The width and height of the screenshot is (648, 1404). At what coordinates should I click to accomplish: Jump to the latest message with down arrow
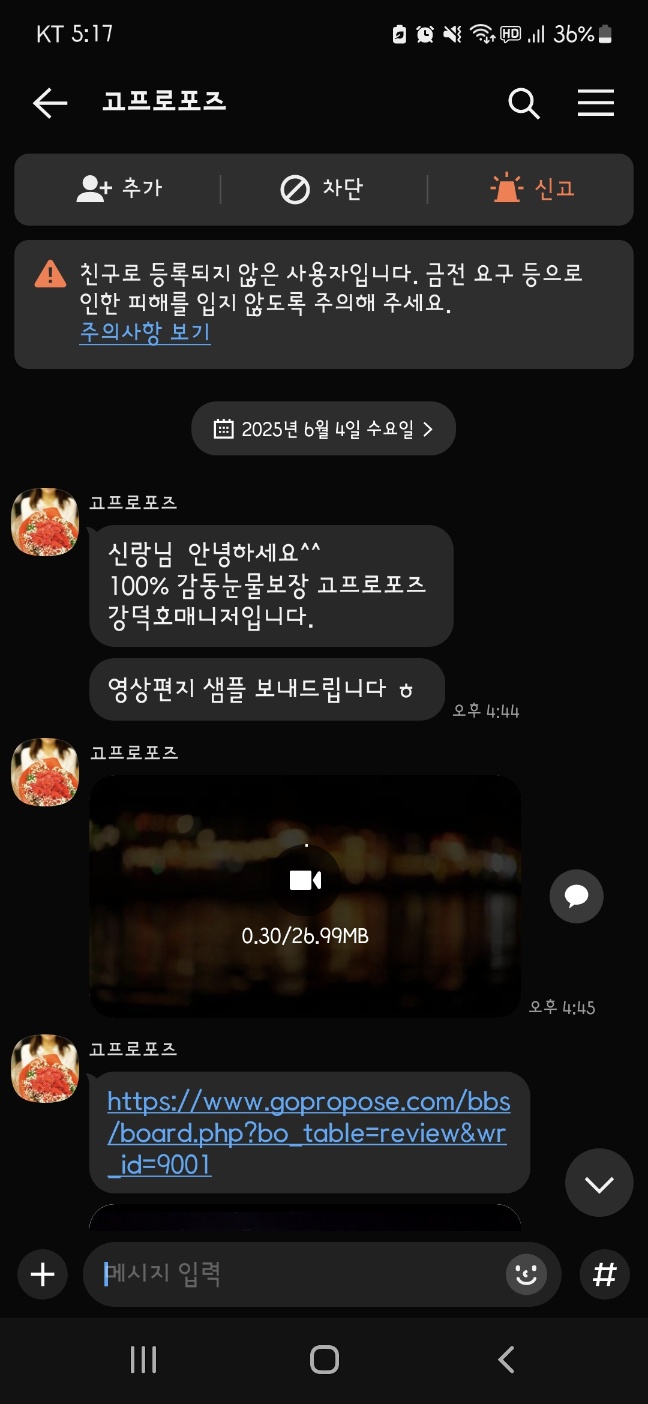click(599, 1183)
